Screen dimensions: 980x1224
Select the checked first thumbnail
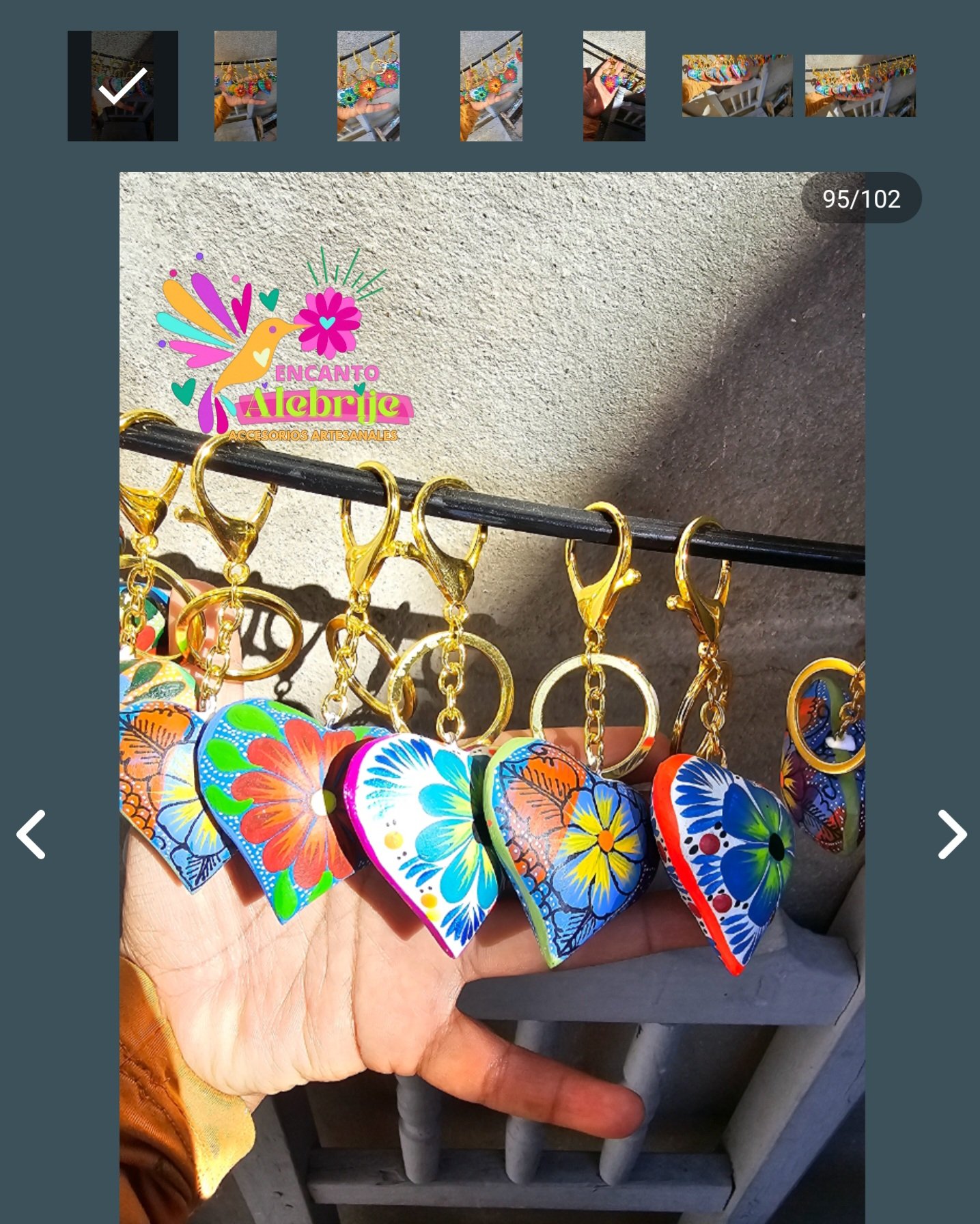click(x=122, y=86)
